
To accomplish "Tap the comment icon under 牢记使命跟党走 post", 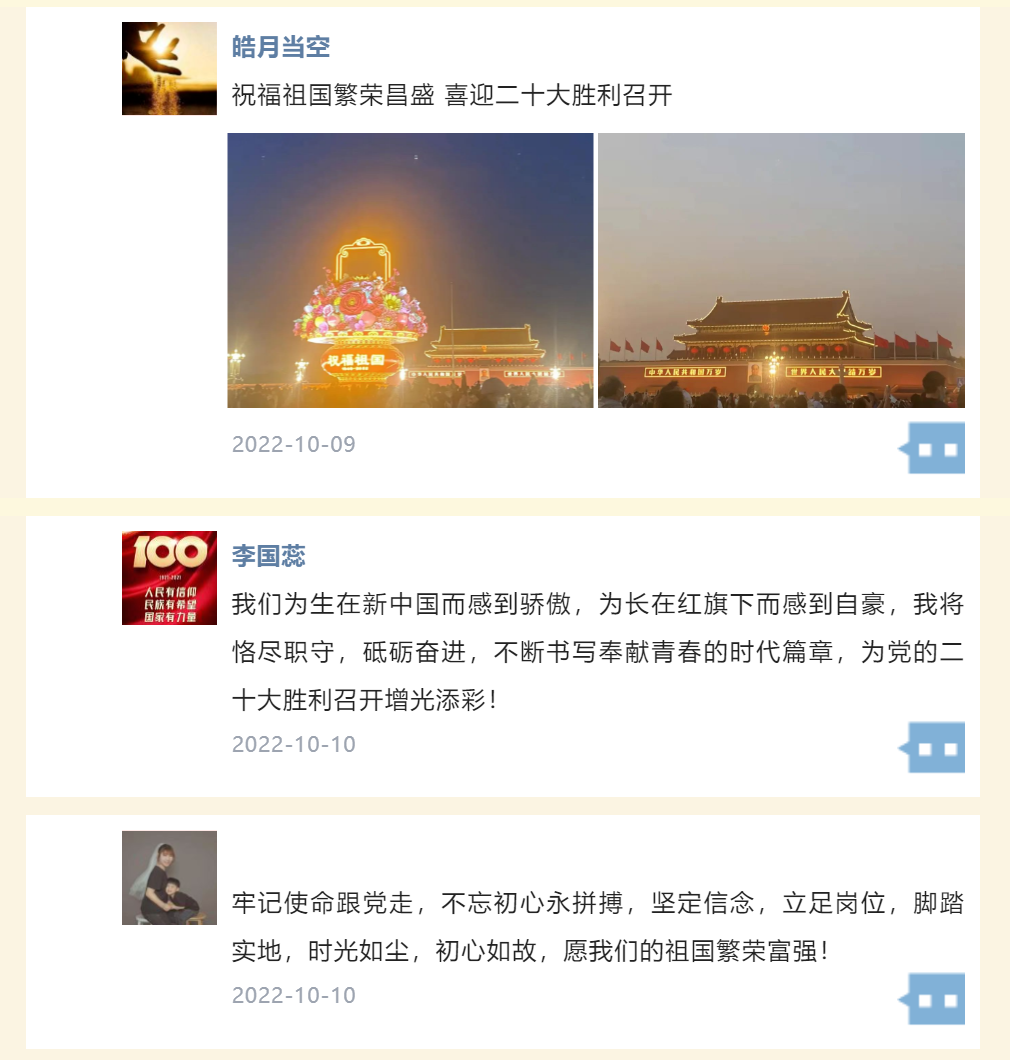I will [x=935, y=999].
